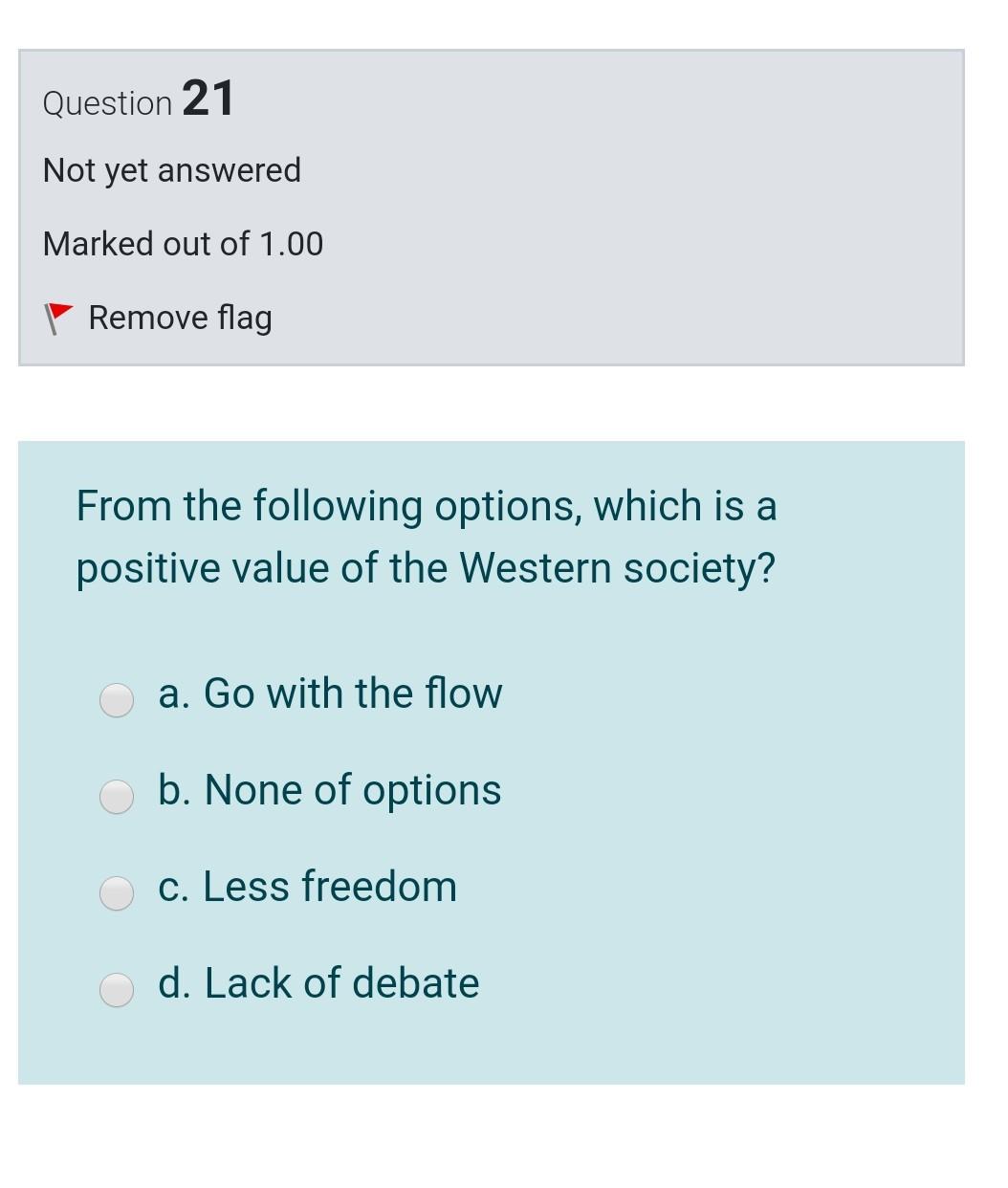Choose option b. None of options
The height and width of the screenshot is (1188, 1008).
pyautogui.click(x=117, y=797)
